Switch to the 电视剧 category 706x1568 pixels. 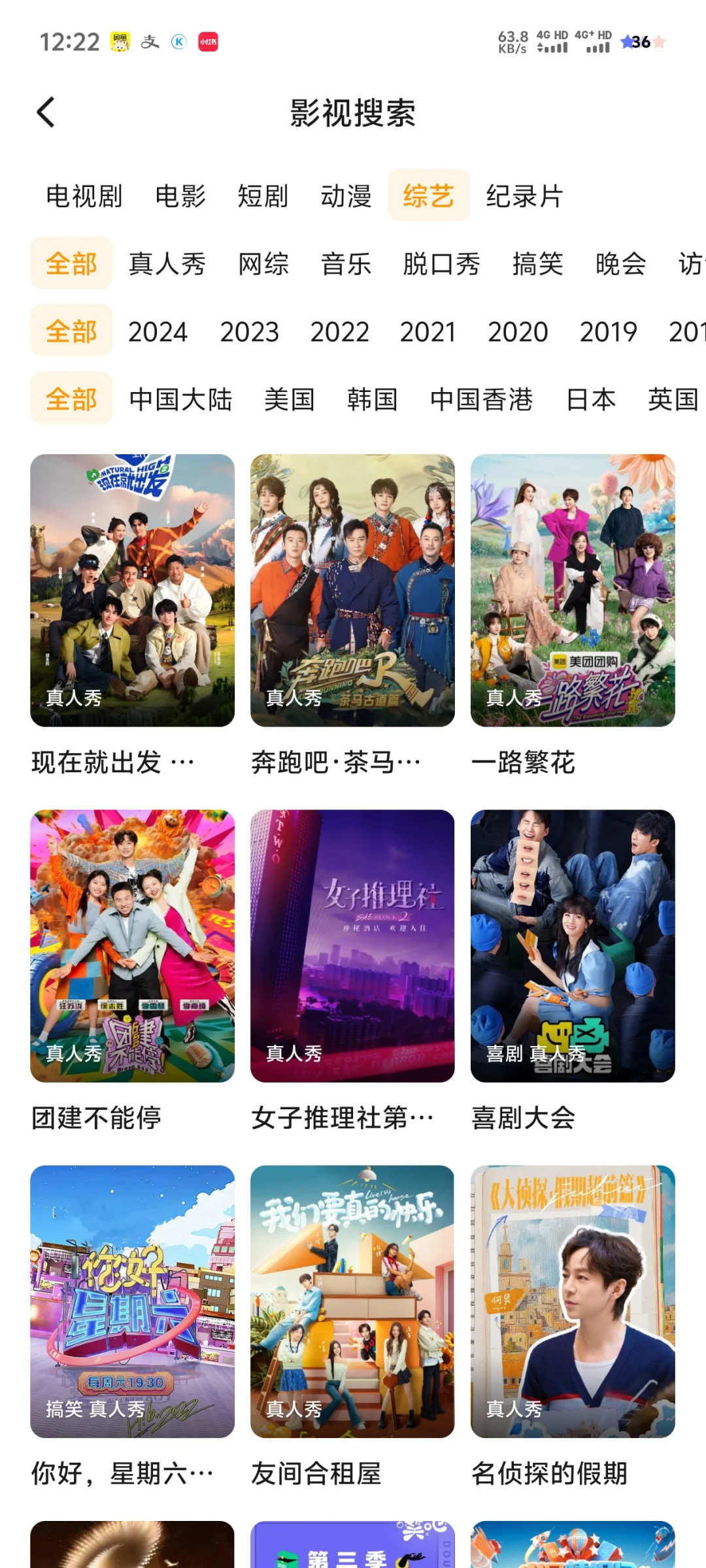(84, 196)
